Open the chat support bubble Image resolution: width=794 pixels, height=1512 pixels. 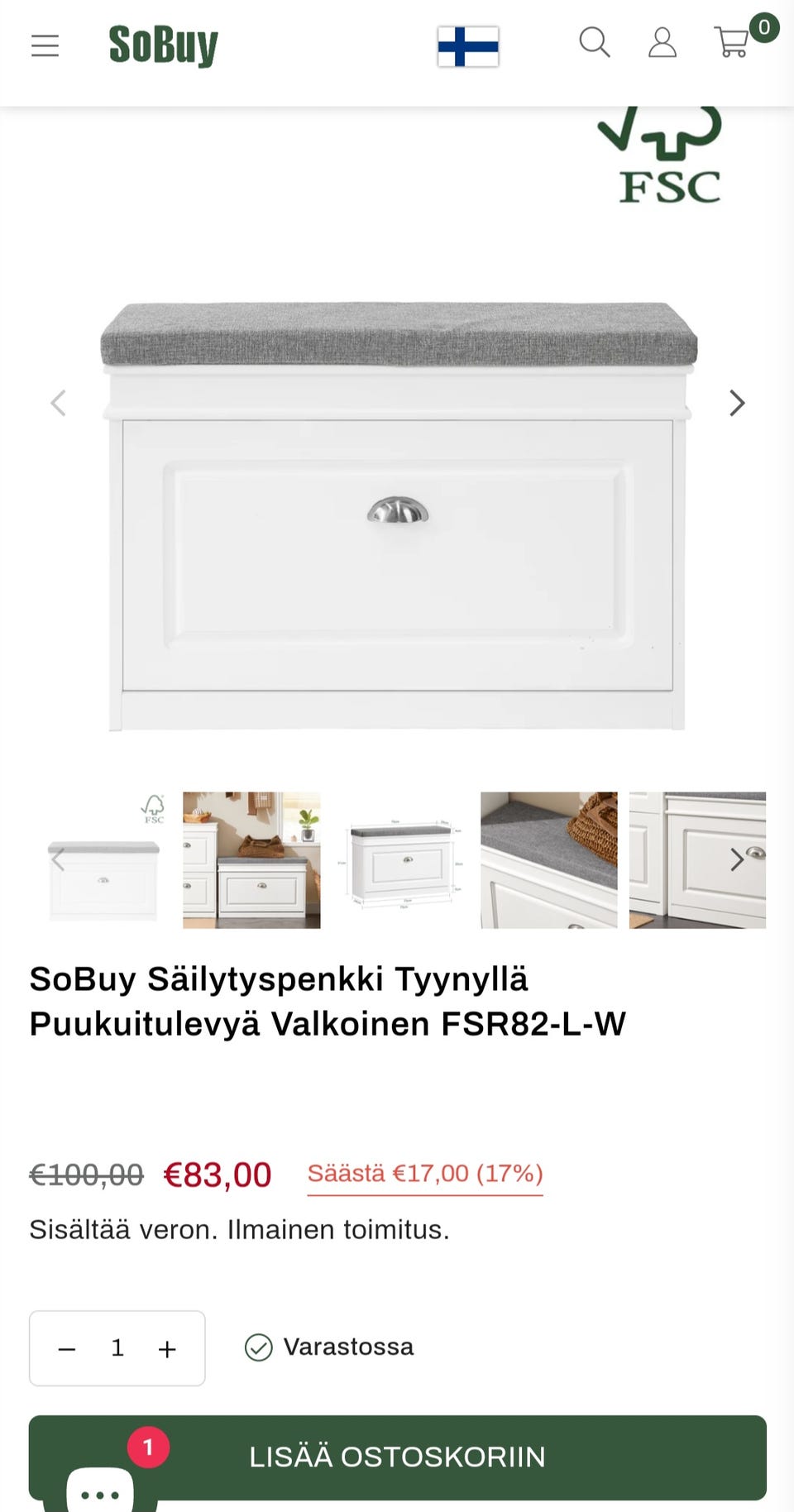(98, 1489)
